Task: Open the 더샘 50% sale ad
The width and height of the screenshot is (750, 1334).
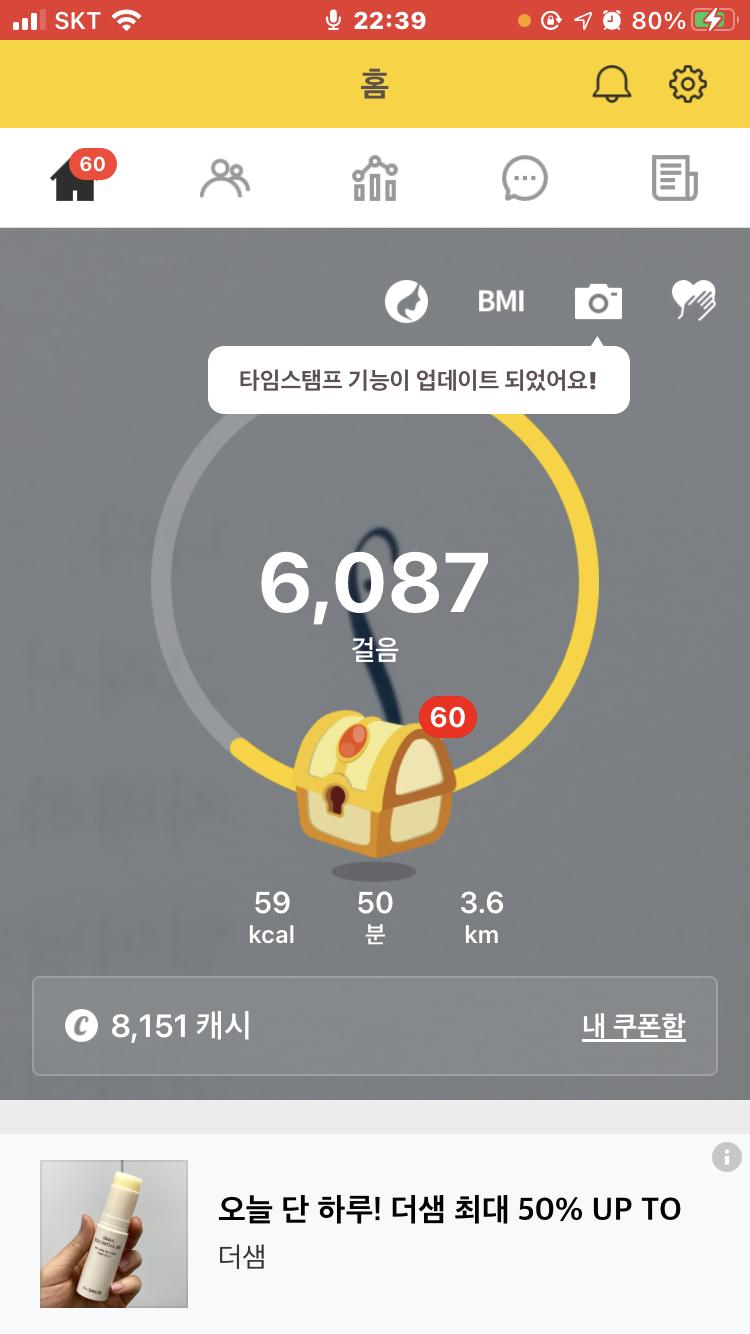Action: tap(448, 1229)
